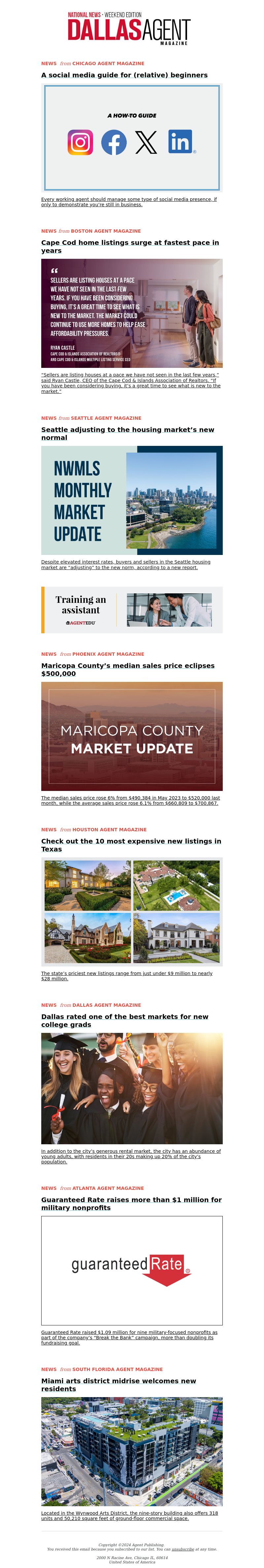Tap the Guaranteed Rate logo image
This screenshot has width=264, height=1568.
(x=131, y=1270)
